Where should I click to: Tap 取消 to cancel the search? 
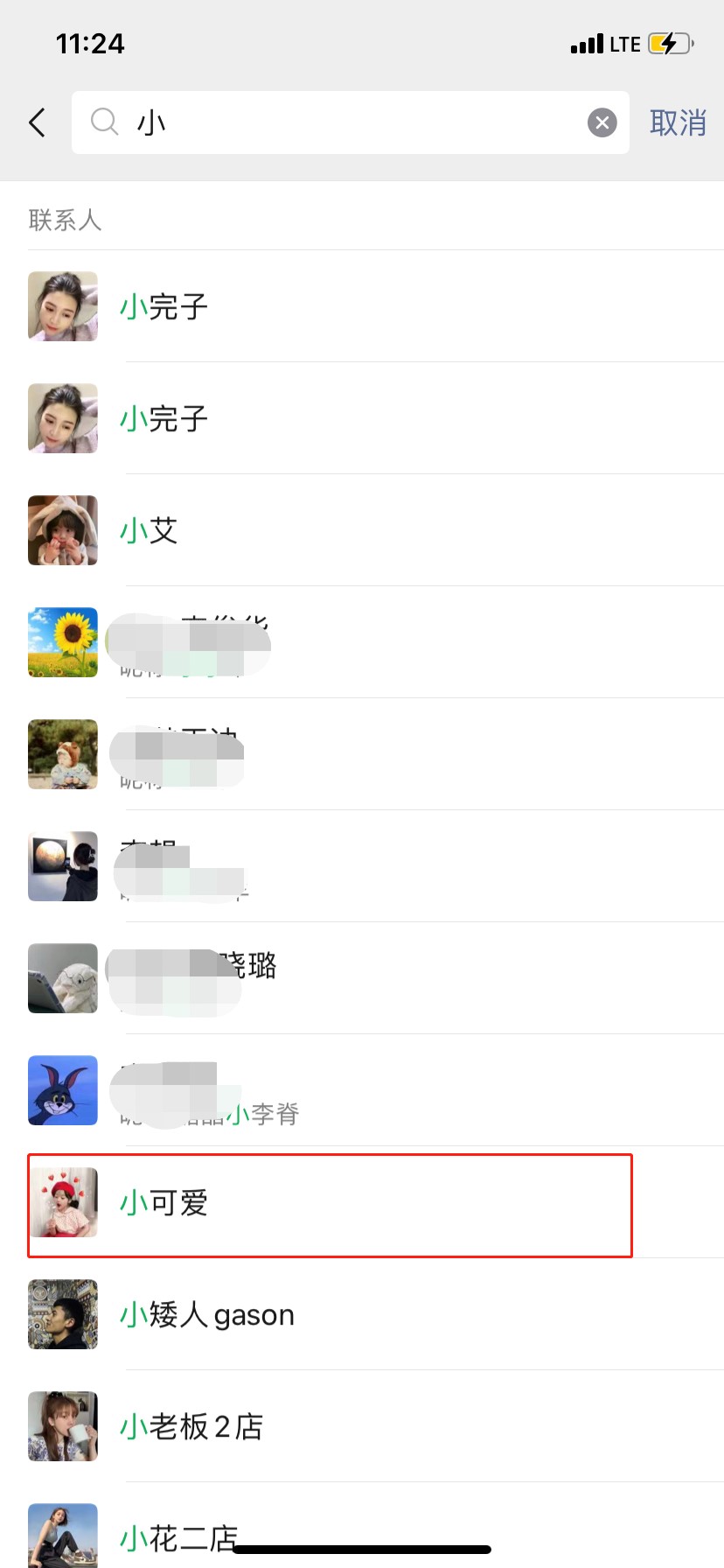678,122
